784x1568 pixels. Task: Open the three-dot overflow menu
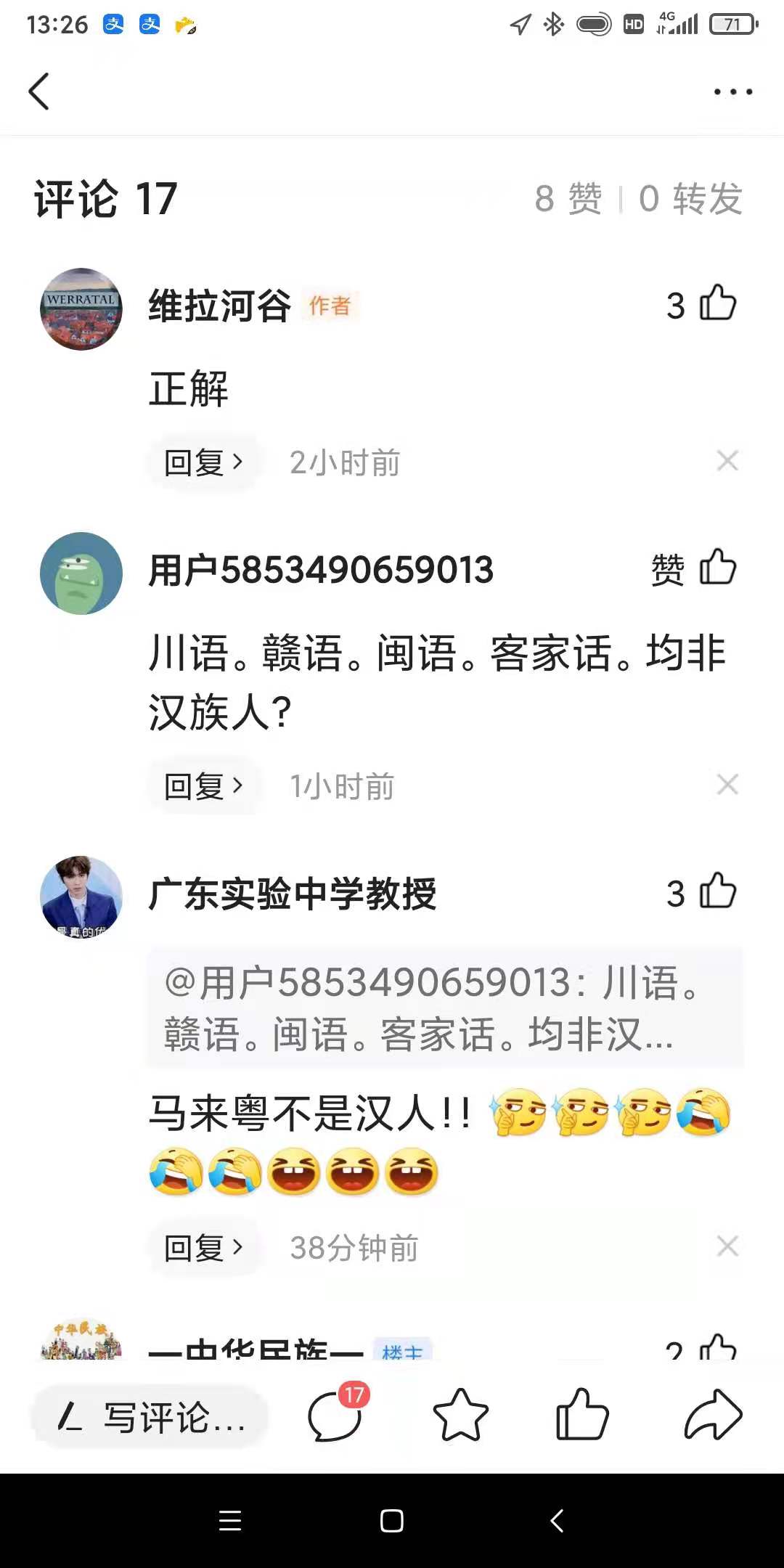pyautogui.click(x=732, y=91)
